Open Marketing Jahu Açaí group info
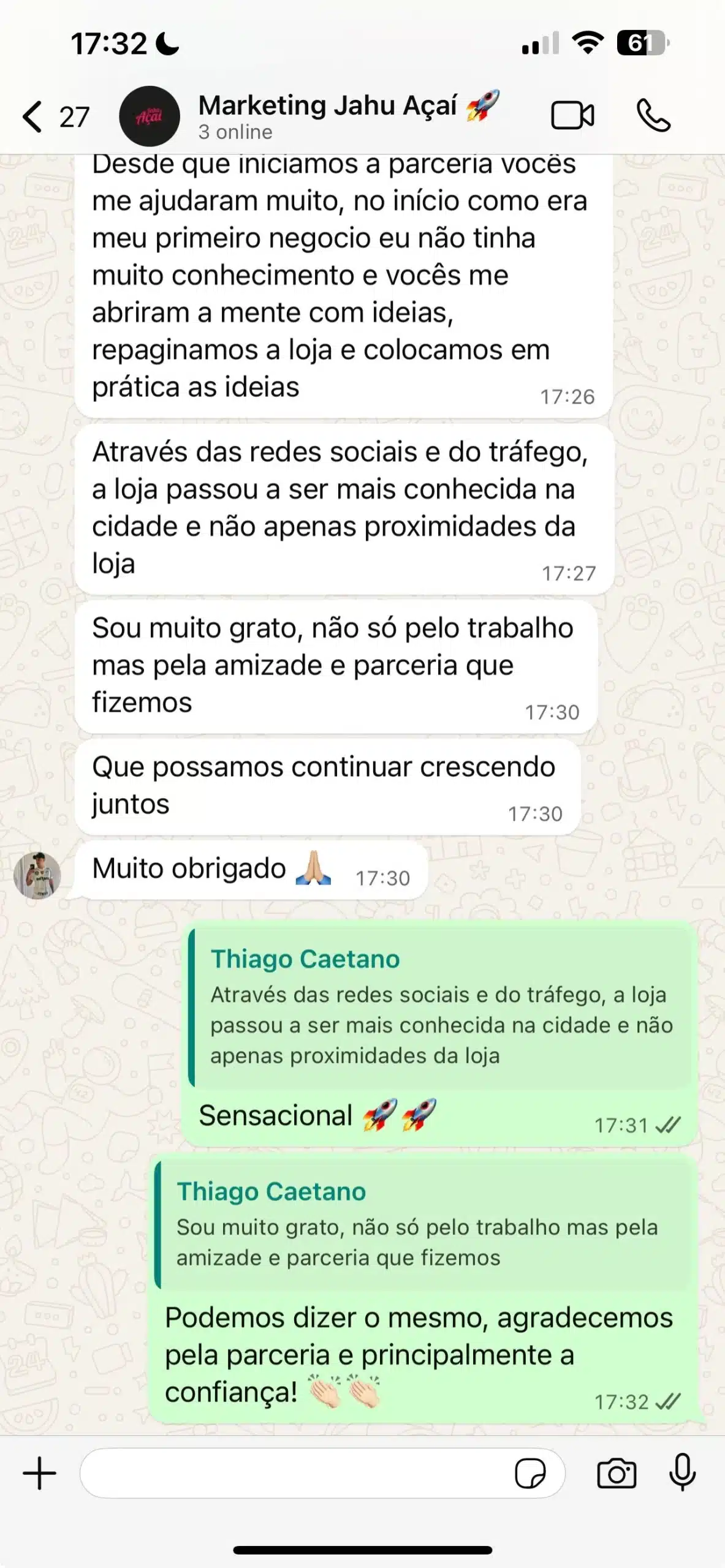Screen dimensions: 725x1568 (328, 115)
